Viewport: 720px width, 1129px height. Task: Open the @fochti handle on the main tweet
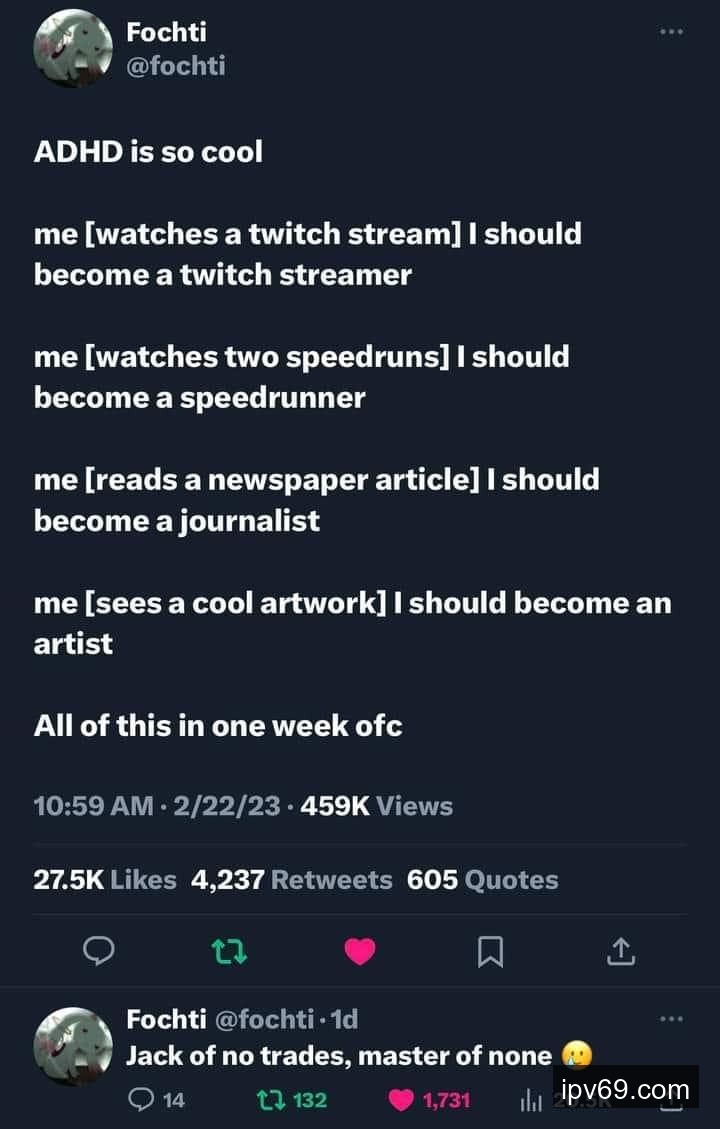pyautogui.click(x=175, y=66)
